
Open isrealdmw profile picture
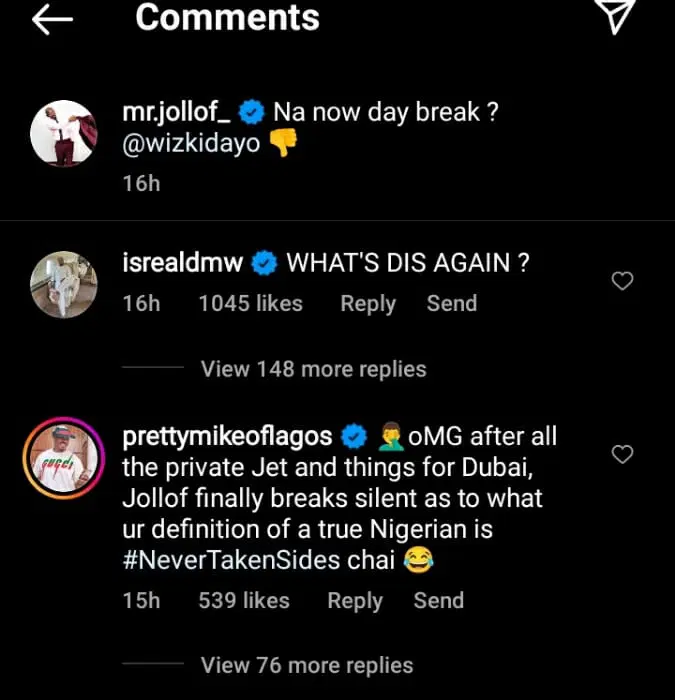click(62, 284)
